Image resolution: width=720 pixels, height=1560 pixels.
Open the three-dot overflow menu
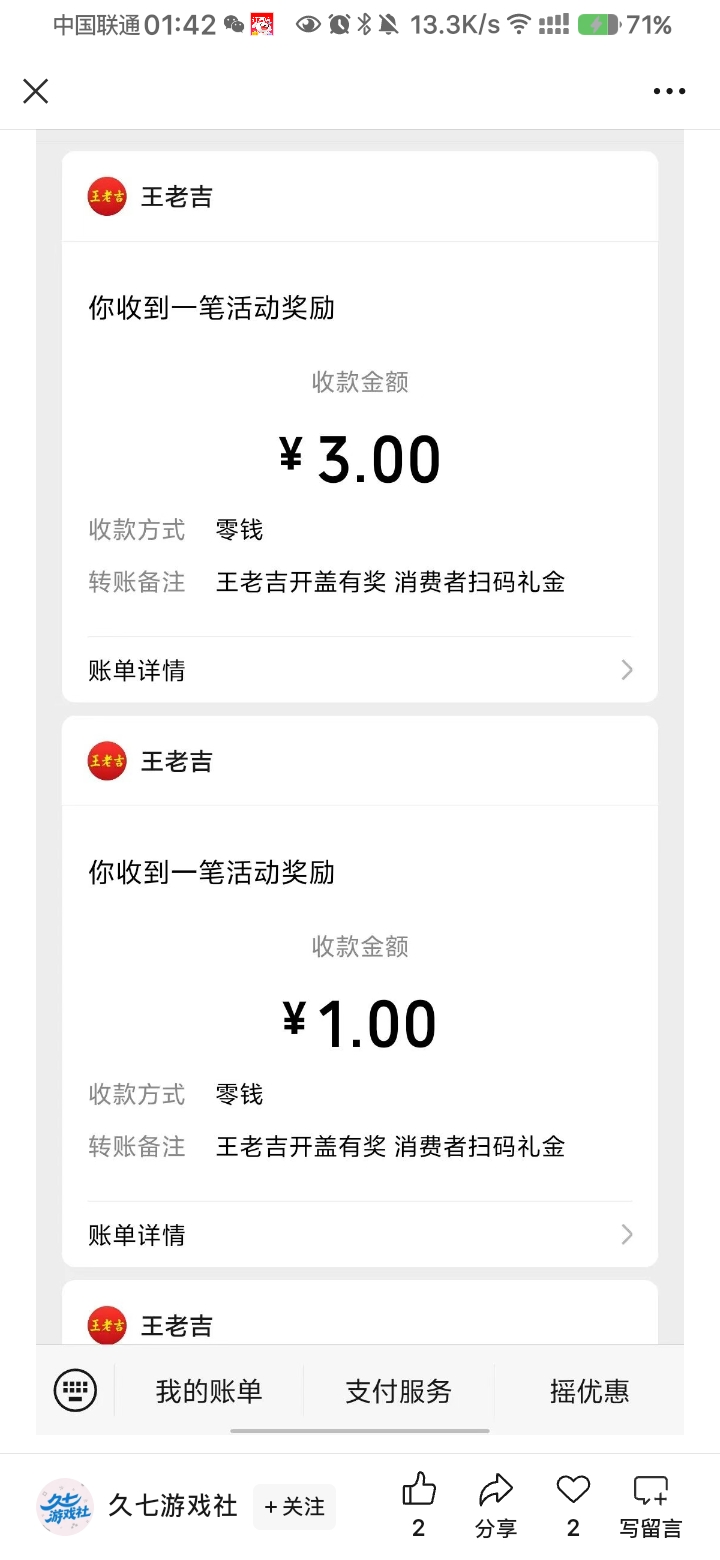click(669, 91)
